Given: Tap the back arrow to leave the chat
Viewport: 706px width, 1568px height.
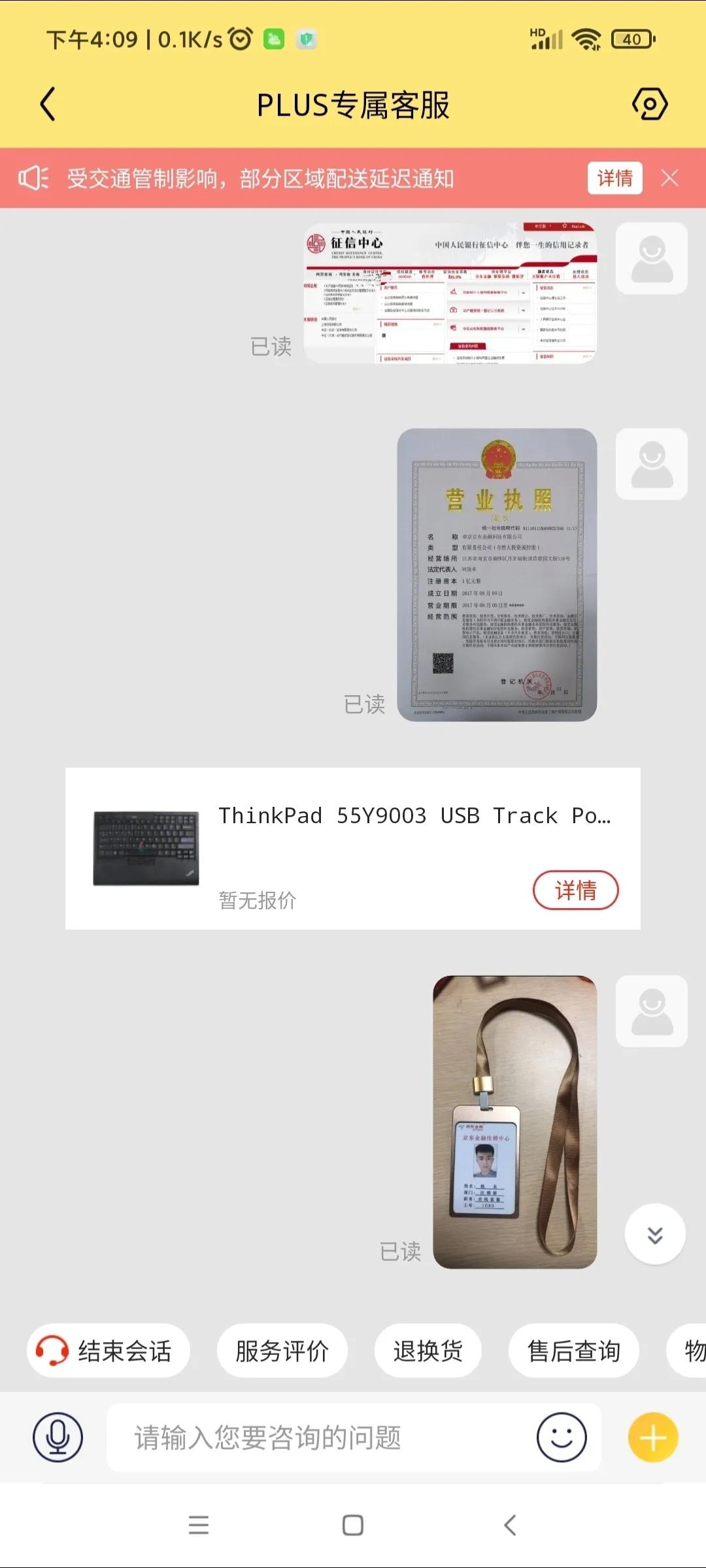Looking at the screenshot, I should (x=47, y=105).
